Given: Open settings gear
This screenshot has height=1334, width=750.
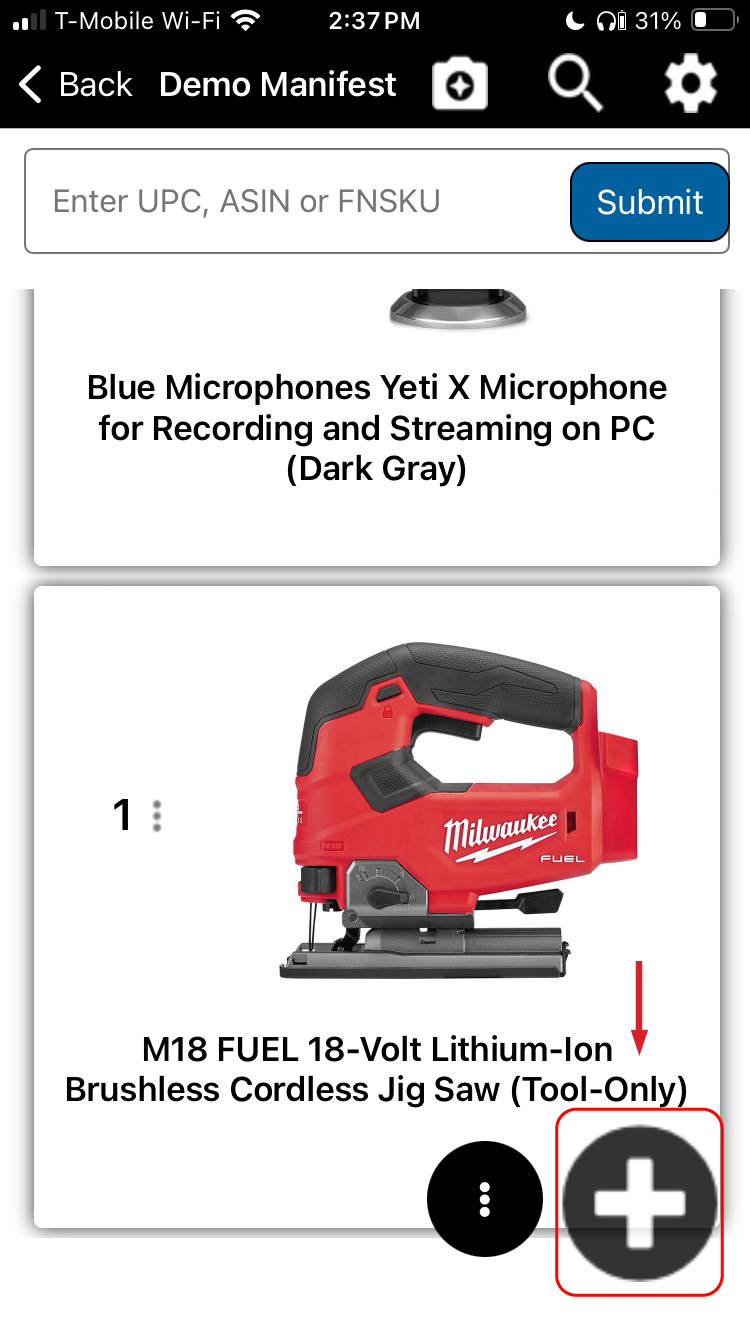Looking at the screenshot, I should (691, 85).
